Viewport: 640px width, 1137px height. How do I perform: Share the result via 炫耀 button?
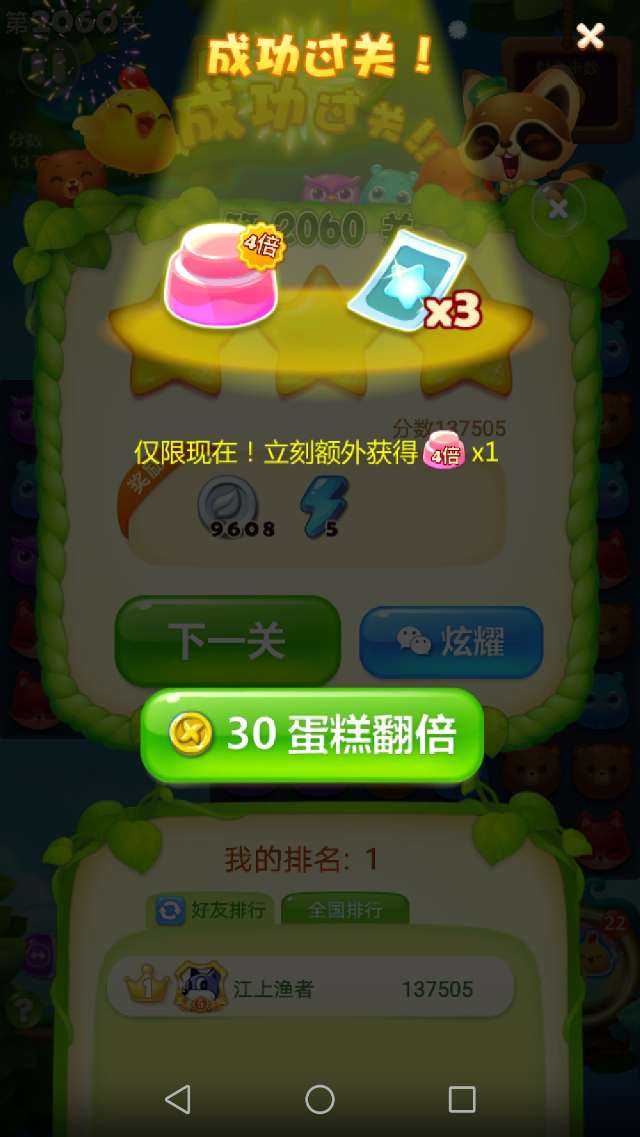[451, 642]
